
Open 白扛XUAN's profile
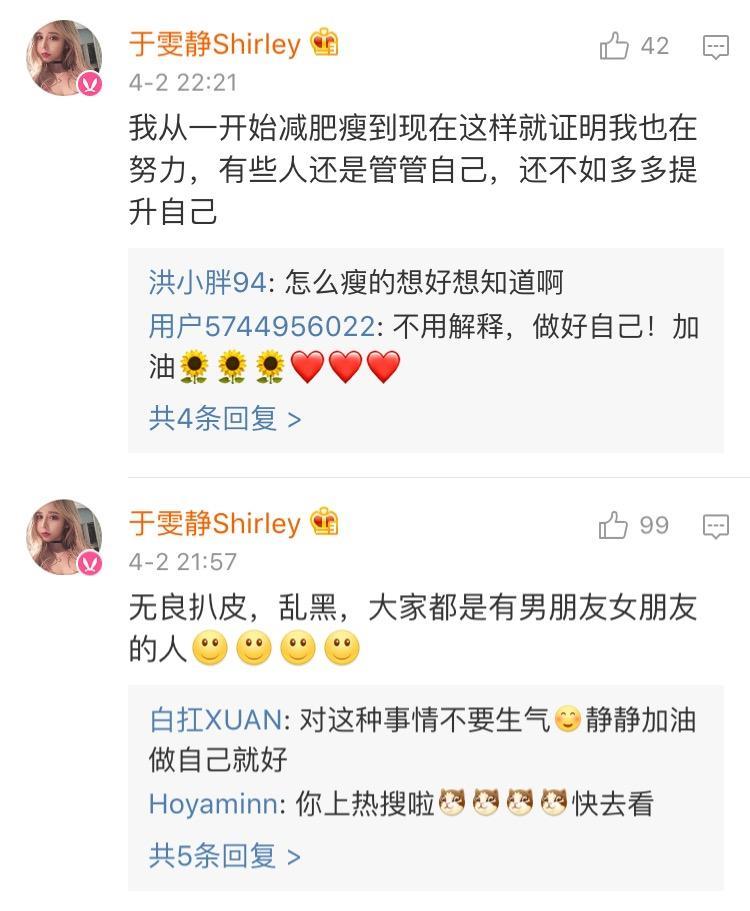coord(216,720)
